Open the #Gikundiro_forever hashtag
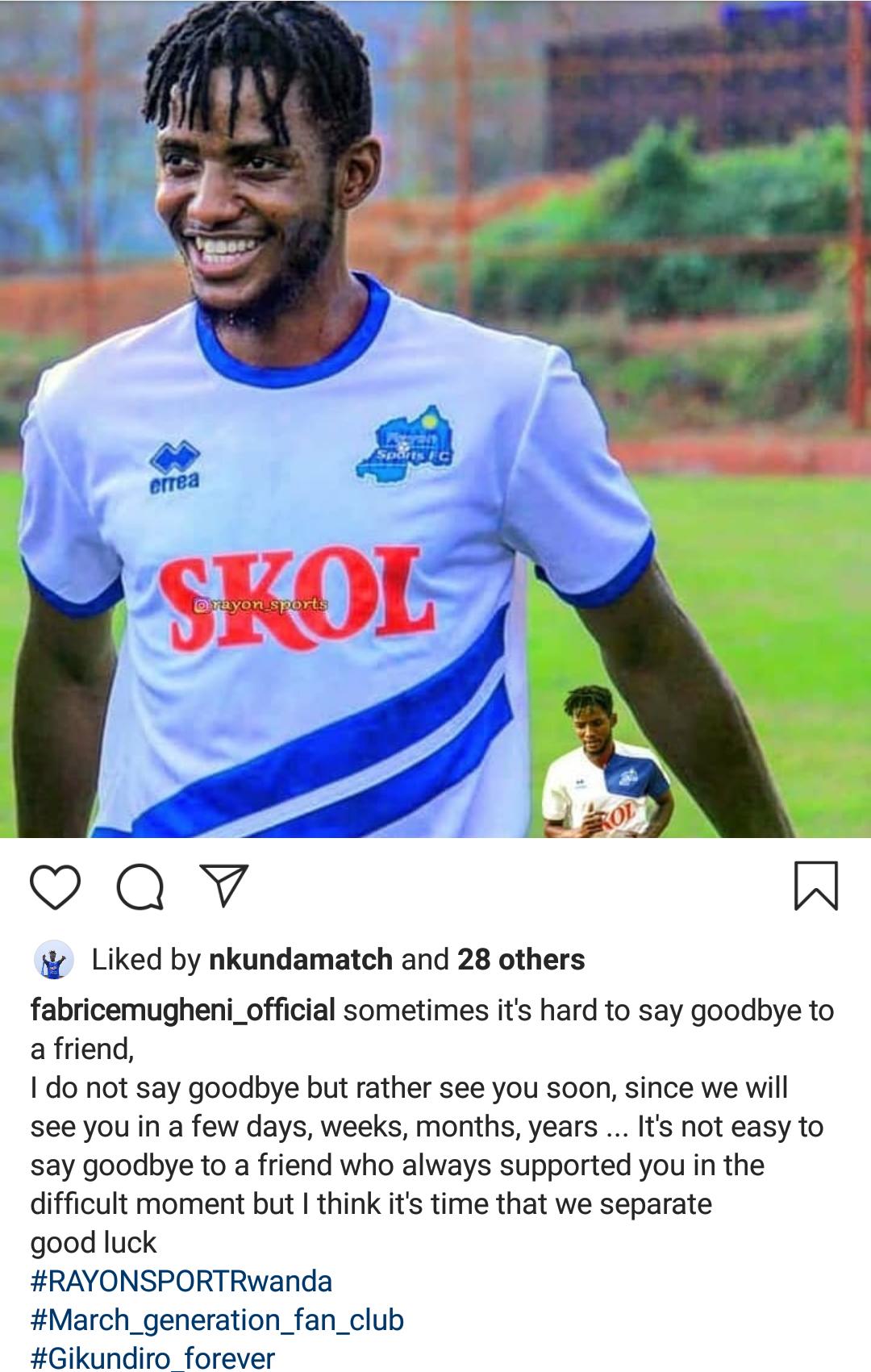871x1372 pixels. coord(152,1357)
